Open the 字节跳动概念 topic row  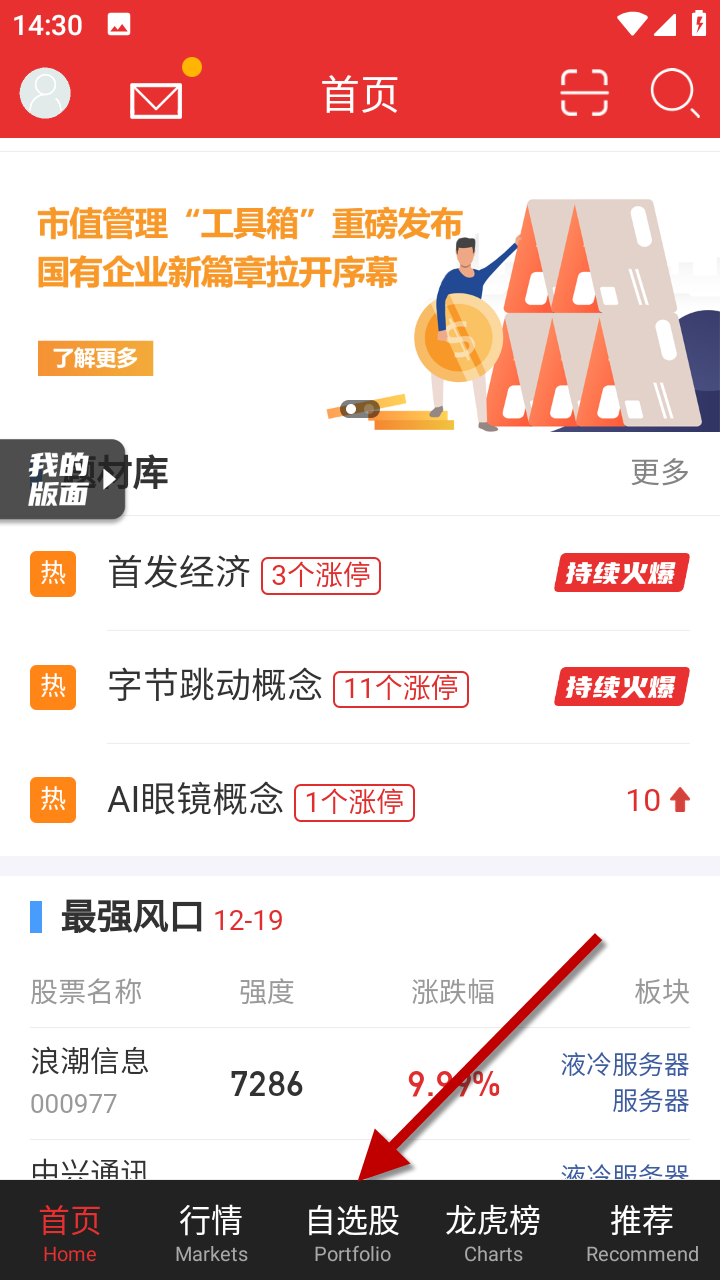[x=215, y=686]
